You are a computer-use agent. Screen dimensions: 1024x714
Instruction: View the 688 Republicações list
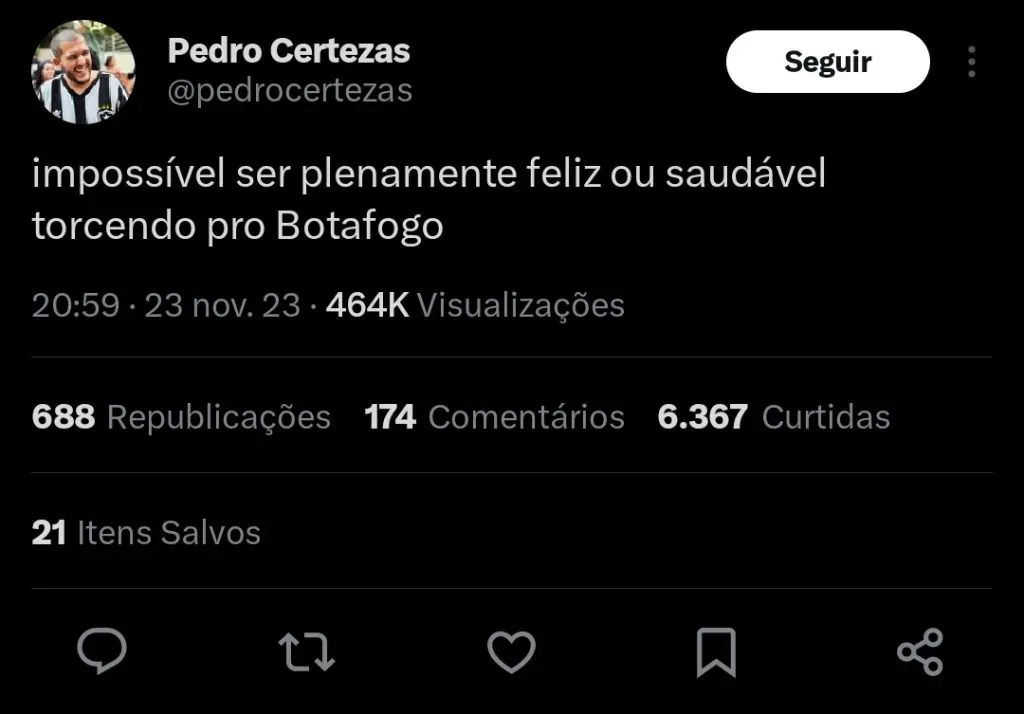click(x=181, y=417)
